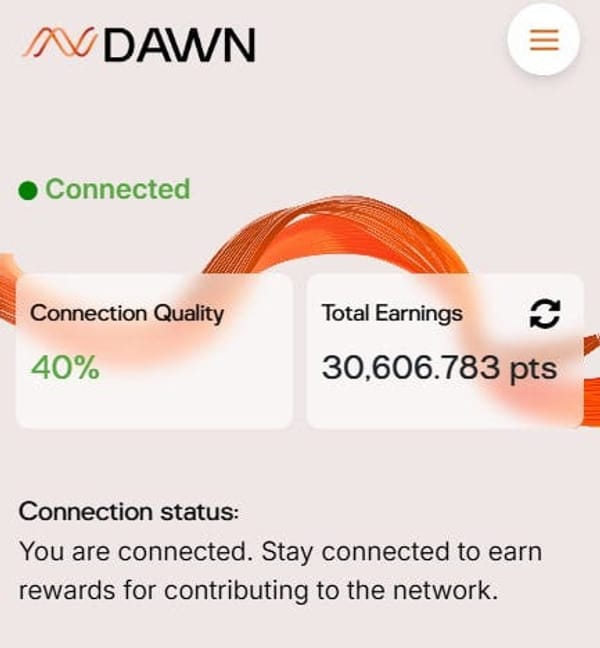The image size is (600, 648).
Task: Open the hamburger menu
Action: (543, 40)
